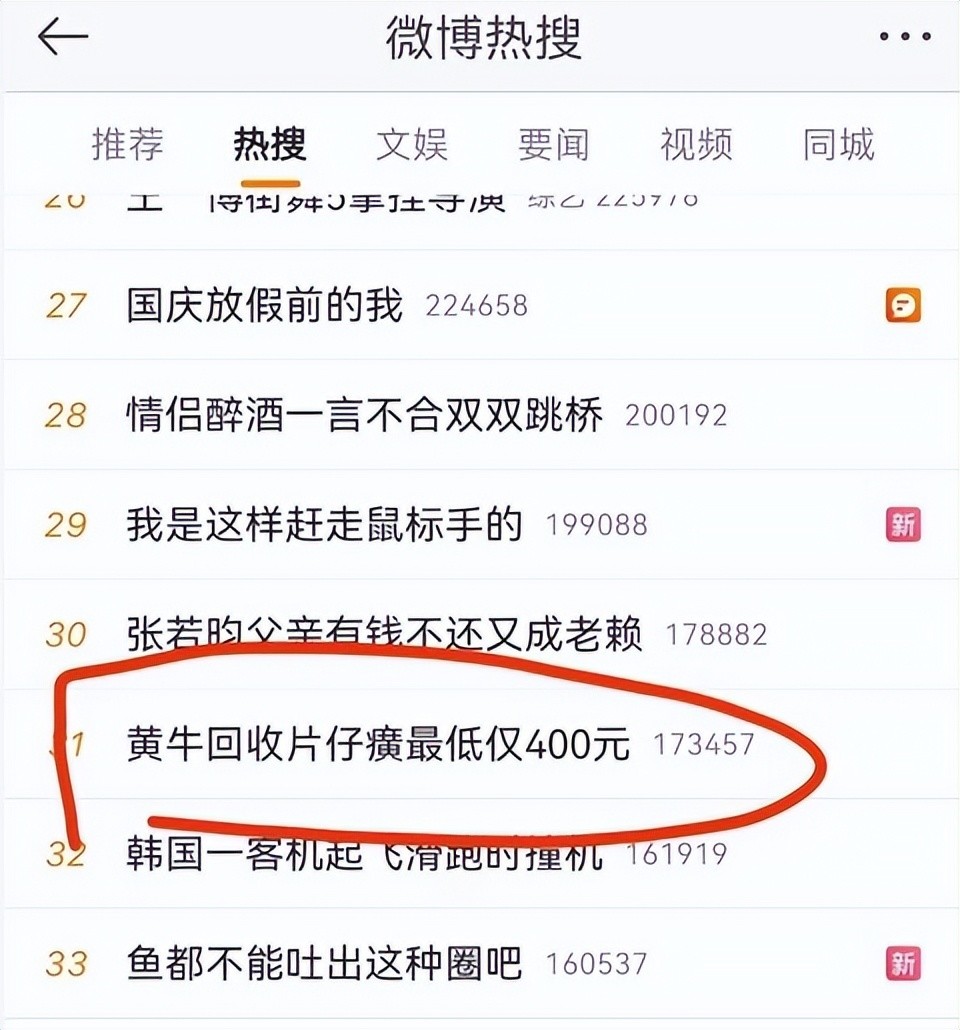
Task: Open topic 黄牛回收片仔癀最低仅400元
Action: 378,744
